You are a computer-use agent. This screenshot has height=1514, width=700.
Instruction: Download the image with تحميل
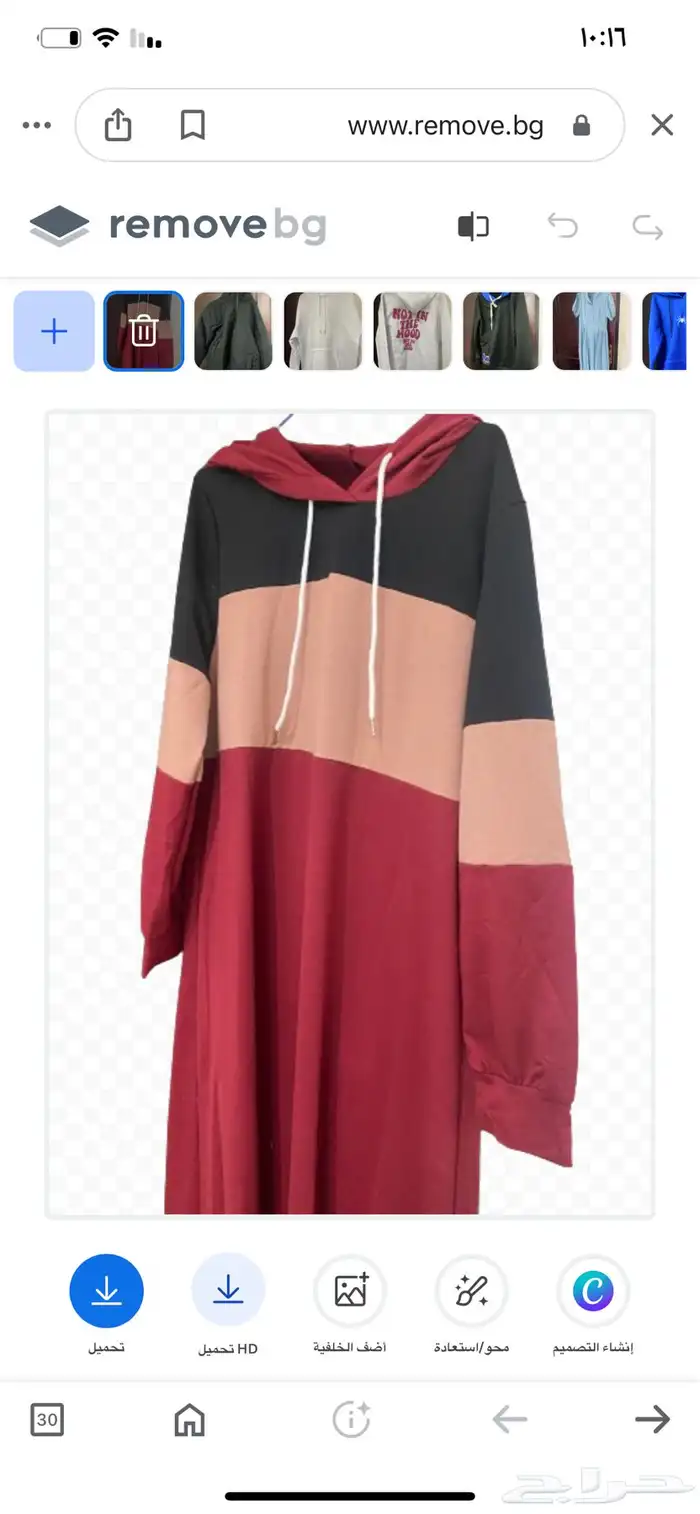(x=106, y=1291)
